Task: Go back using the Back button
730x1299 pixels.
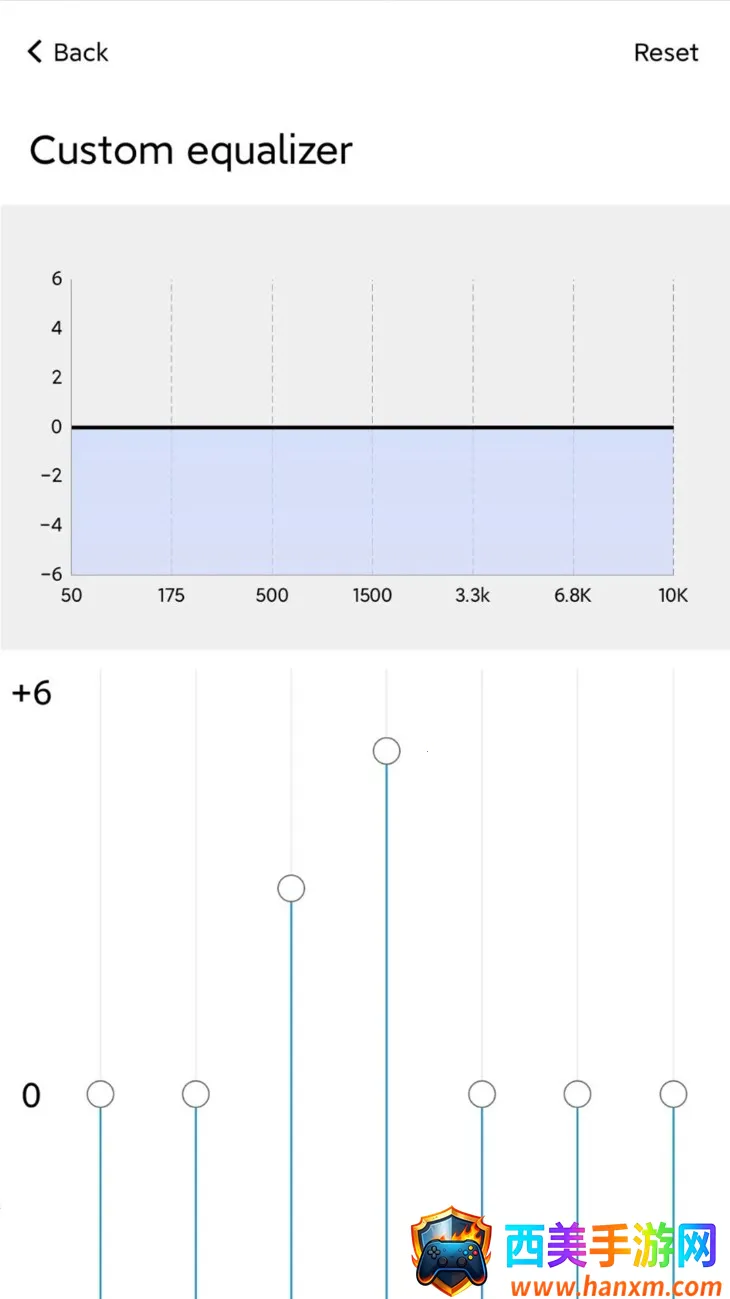Action: coord(68,52)
